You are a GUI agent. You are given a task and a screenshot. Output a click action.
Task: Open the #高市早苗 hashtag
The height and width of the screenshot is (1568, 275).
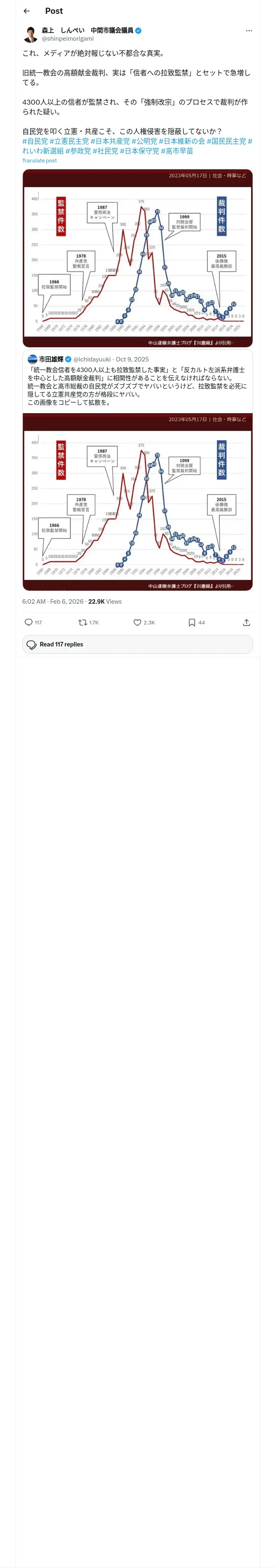pos(177,151)
